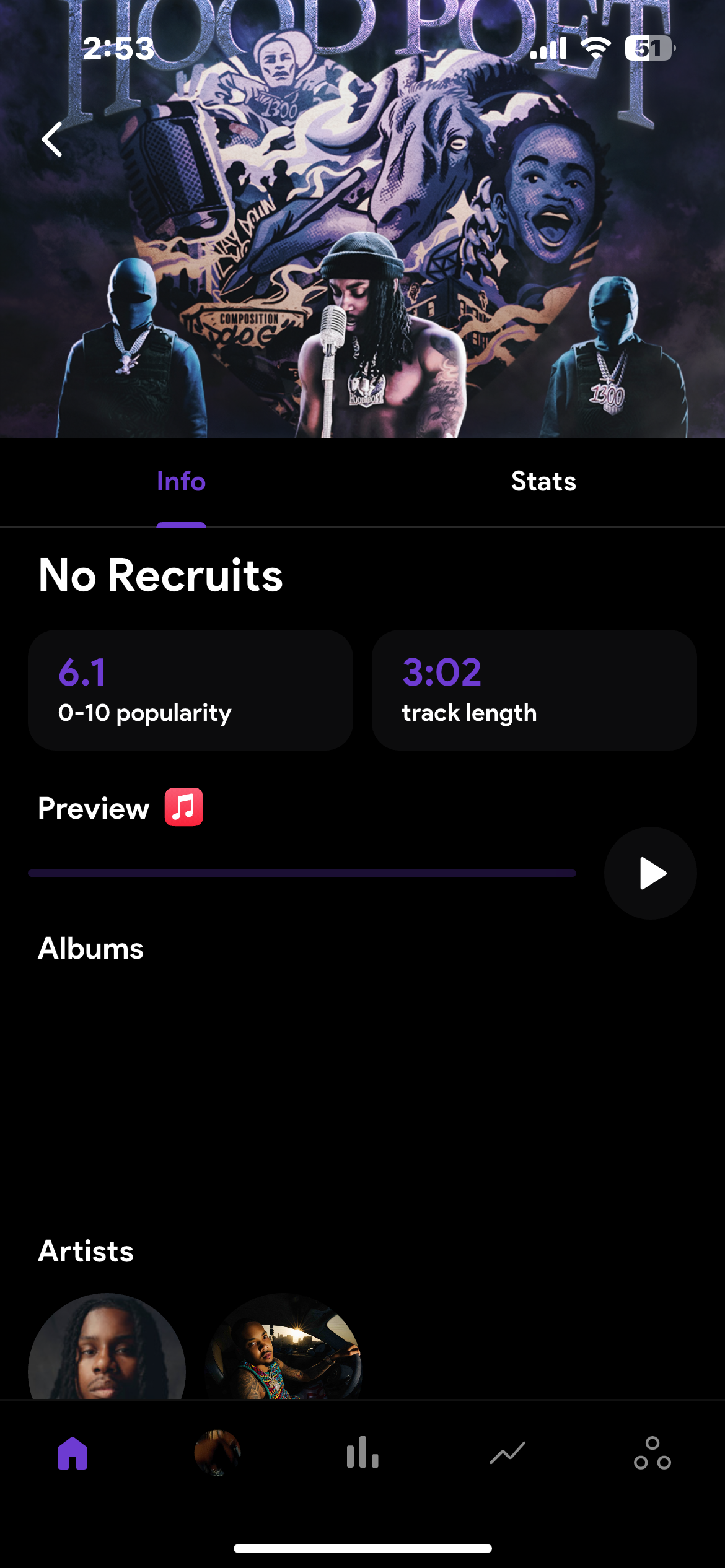
Task: Open the second artist sitting in a car
Action: 284,1350
